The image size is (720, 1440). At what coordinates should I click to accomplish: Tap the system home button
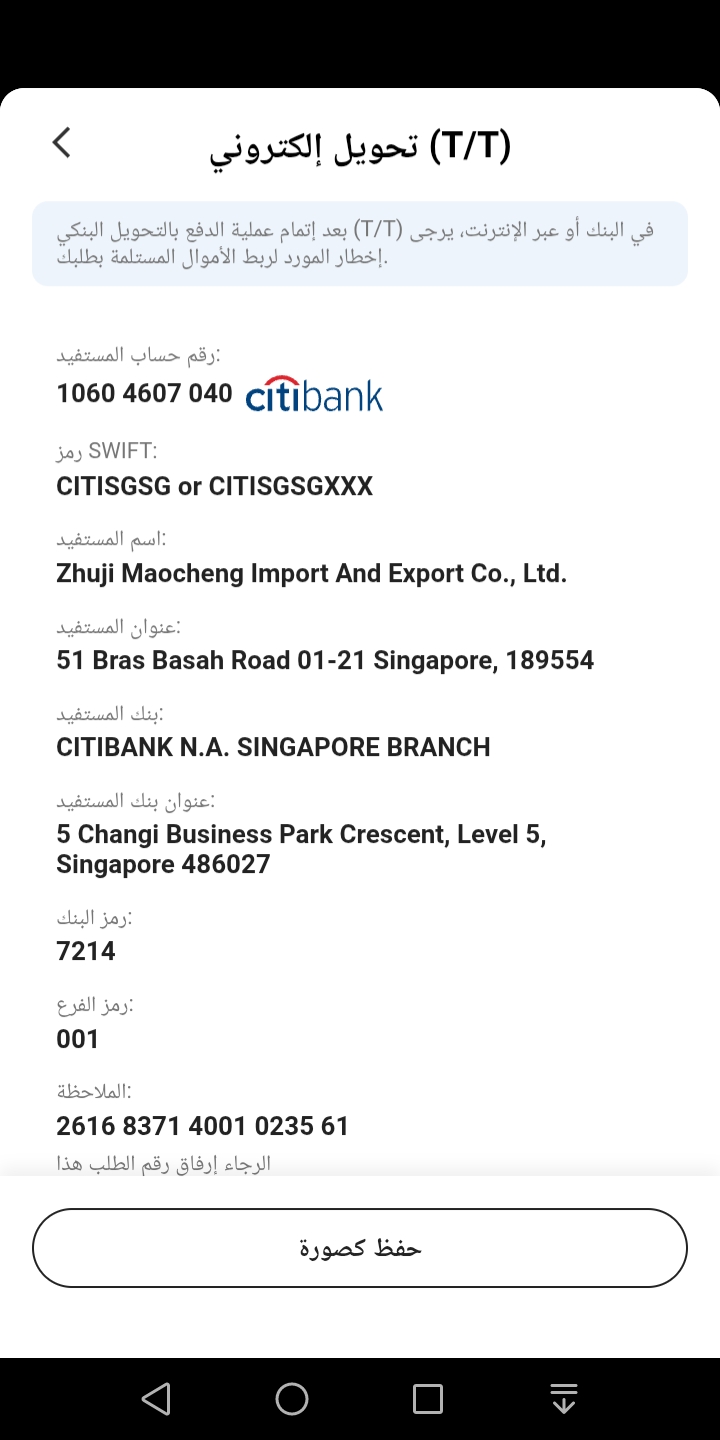point(292,1399)
